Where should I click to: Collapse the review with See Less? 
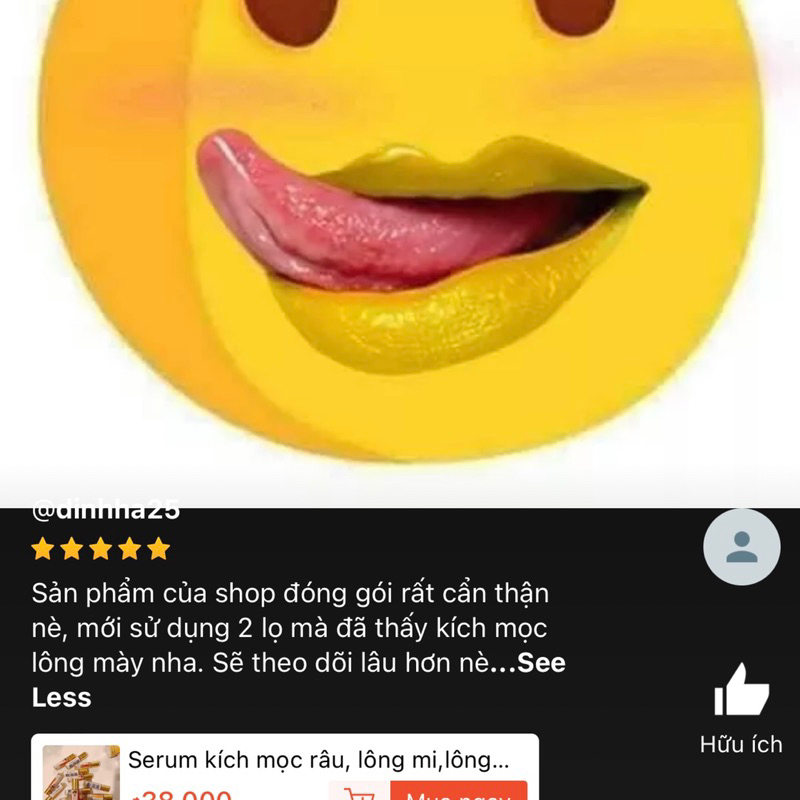tap(62, 697)
